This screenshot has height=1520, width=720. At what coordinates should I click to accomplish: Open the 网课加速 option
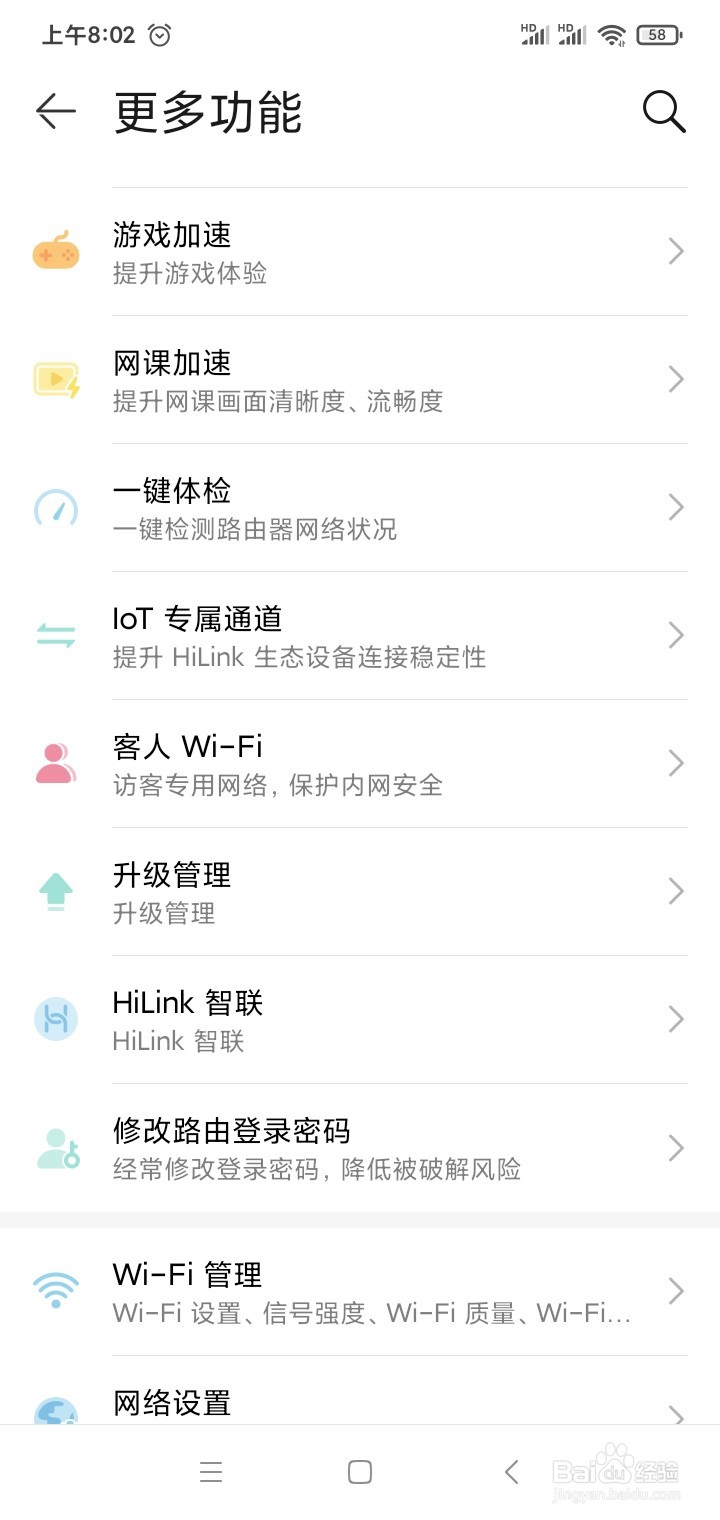360,380
